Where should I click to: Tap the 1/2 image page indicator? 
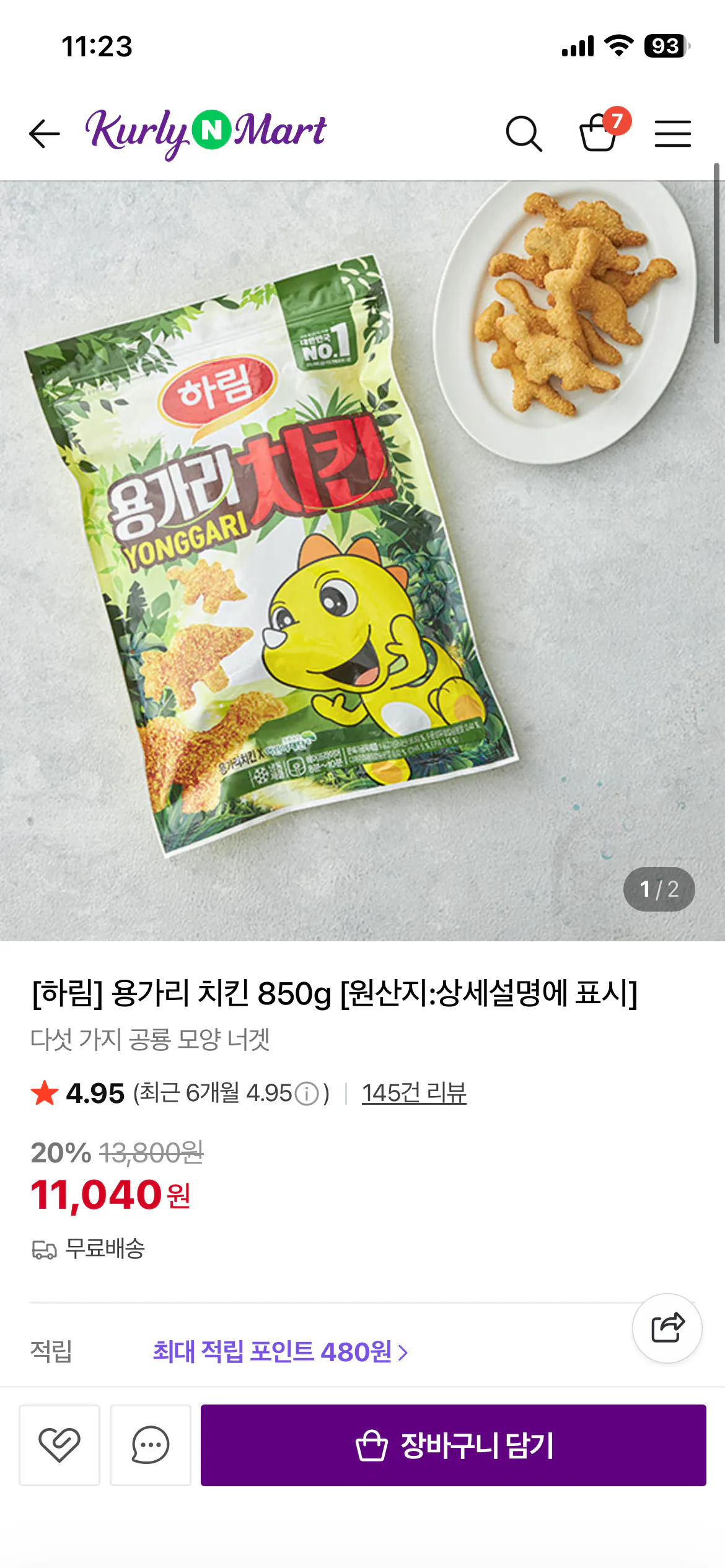(x=659, y=888)
